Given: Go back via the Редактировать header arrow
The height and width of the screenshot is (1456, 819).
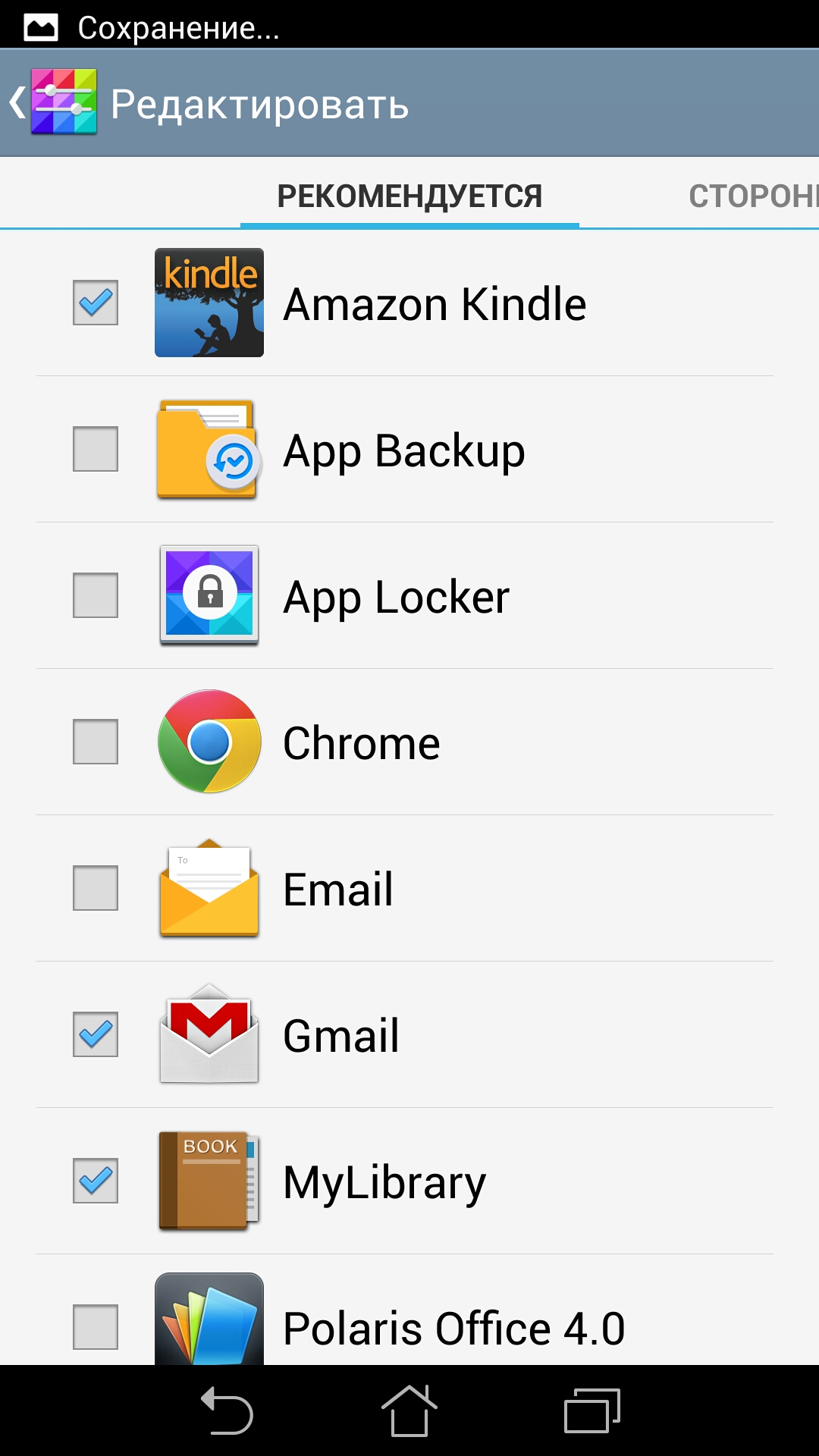Looking at the screenshot, I should 18,102.
